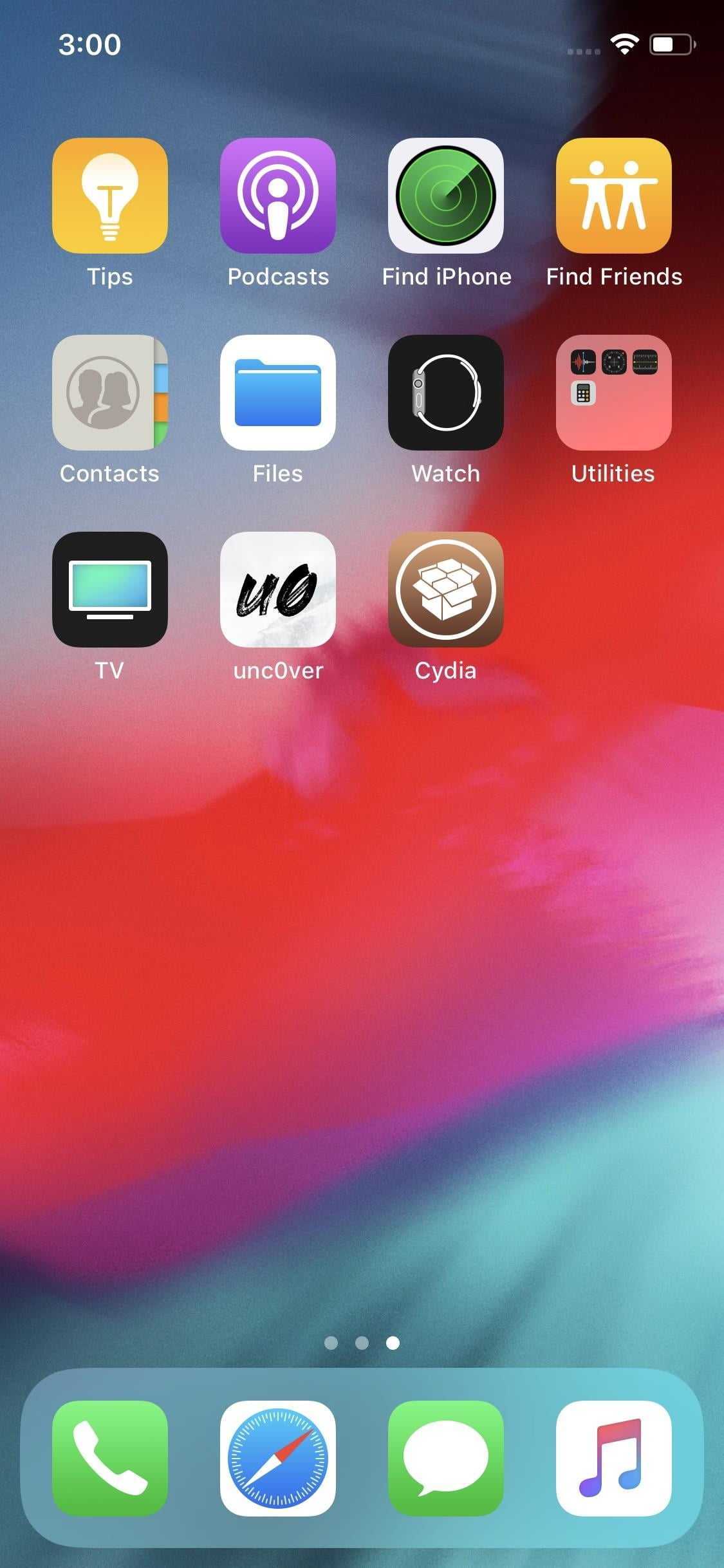Open the Phone app in the dock
The width and height of the screenshot is (724, 1568).
pos(110,1459)
